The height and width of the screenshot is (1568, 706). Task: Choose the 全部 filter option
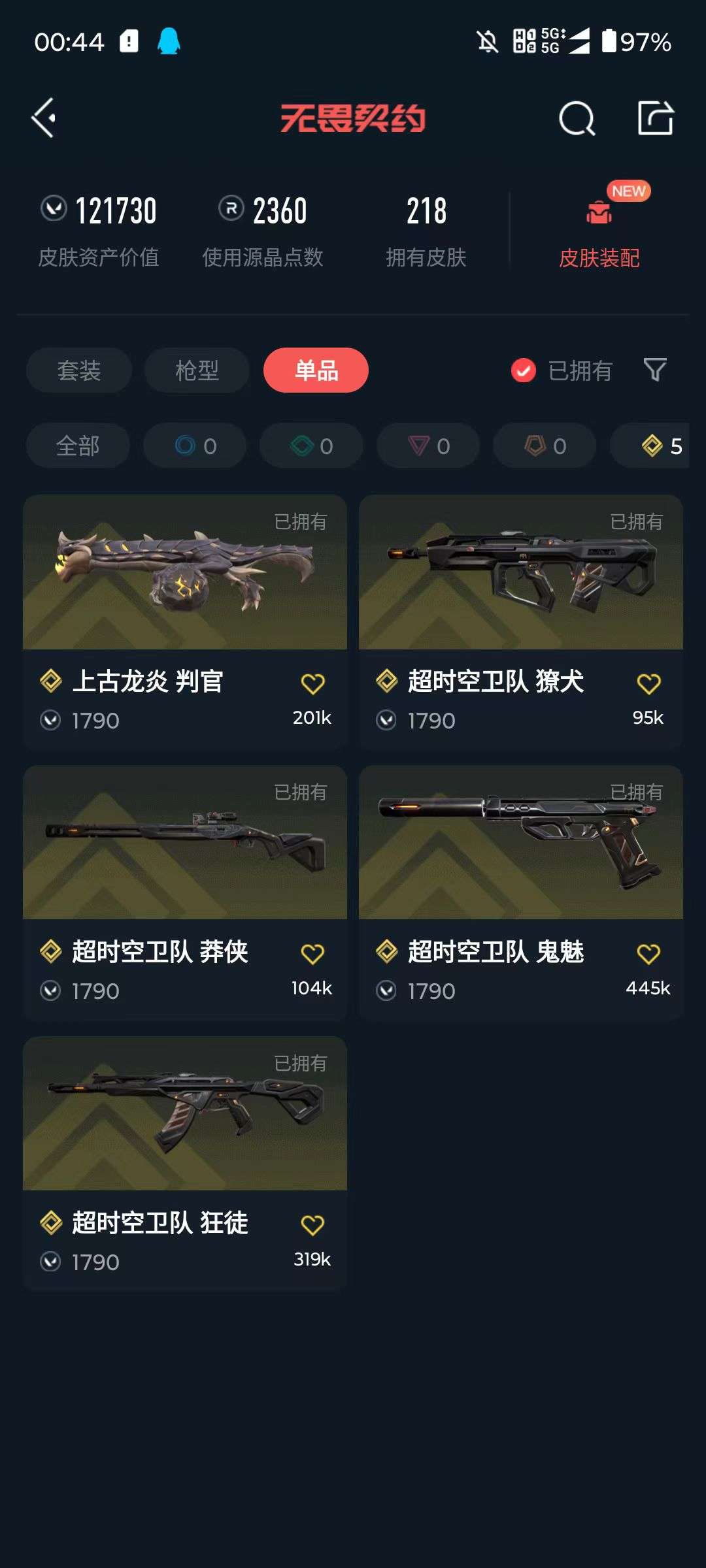pyautogui.click(x=78, y=446)
